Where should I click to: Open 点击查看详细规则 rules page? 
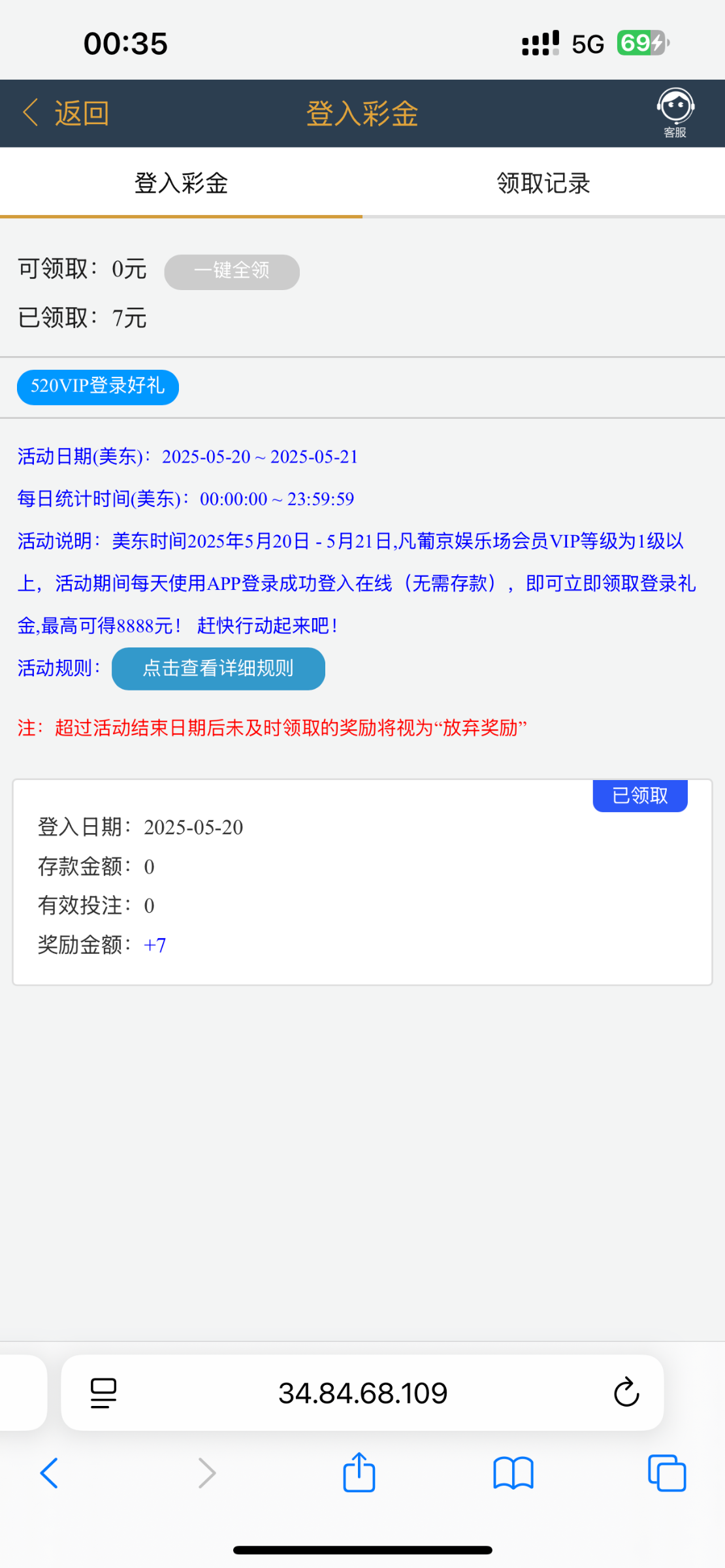coord(218,668)
